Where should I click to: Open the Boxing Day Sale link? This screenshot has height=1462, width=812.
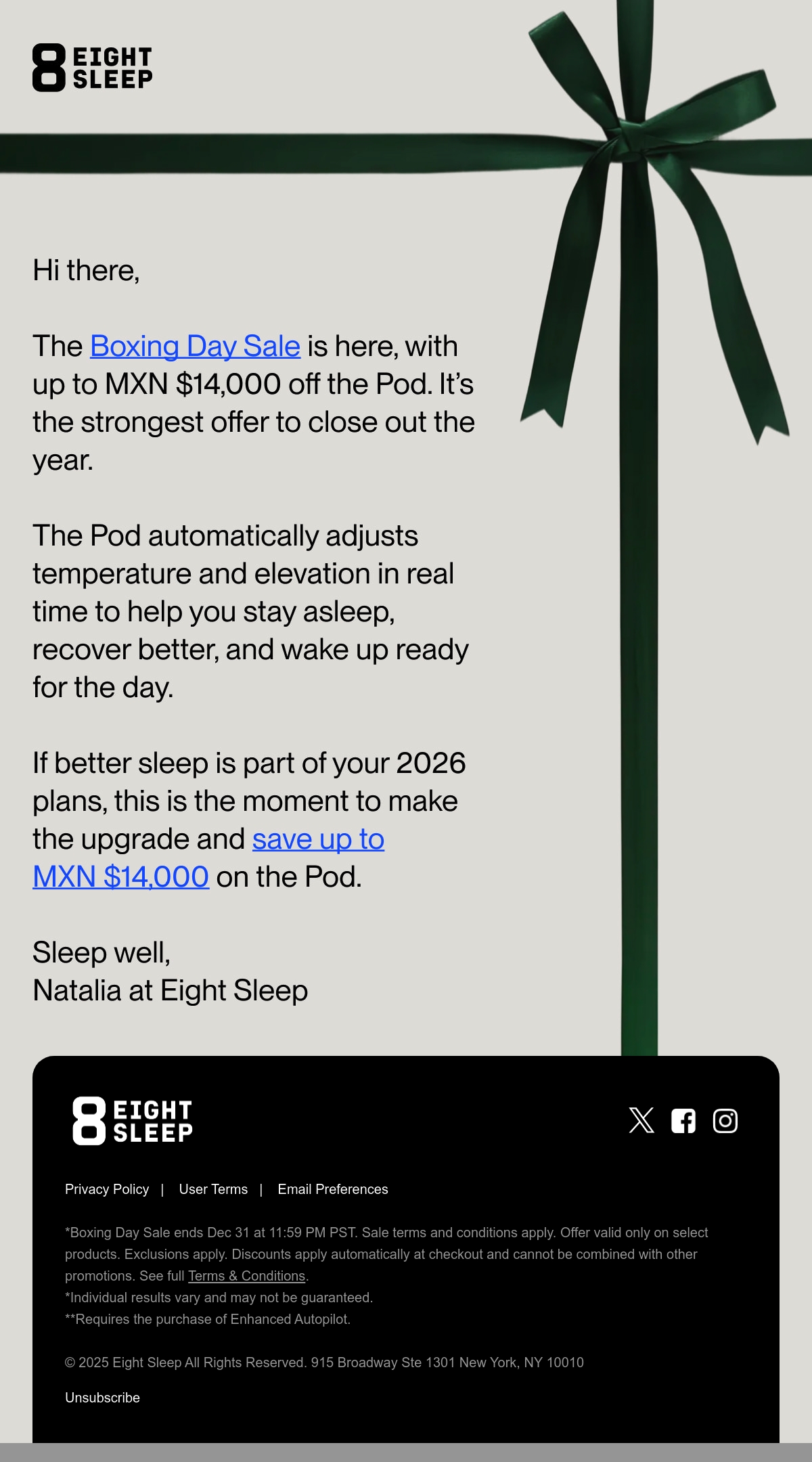pos(195,347)
